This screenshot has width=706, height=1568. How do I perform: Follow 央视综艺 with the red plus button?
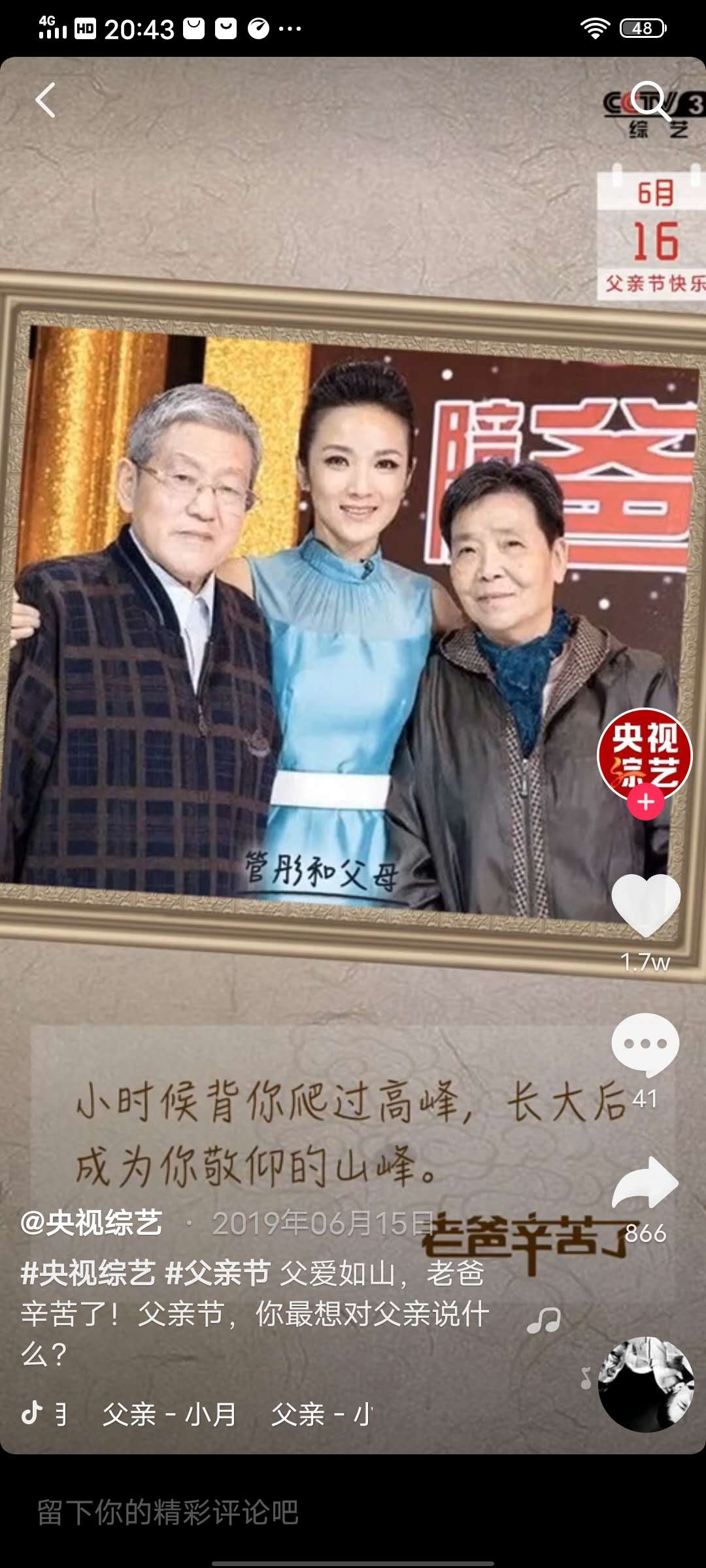tap(646, 802)
